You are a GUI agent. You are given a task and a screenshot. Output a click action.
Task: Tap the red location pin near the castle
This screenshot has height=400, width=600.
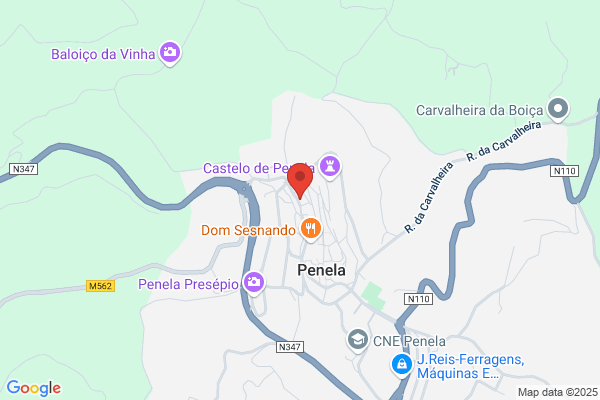300,181
